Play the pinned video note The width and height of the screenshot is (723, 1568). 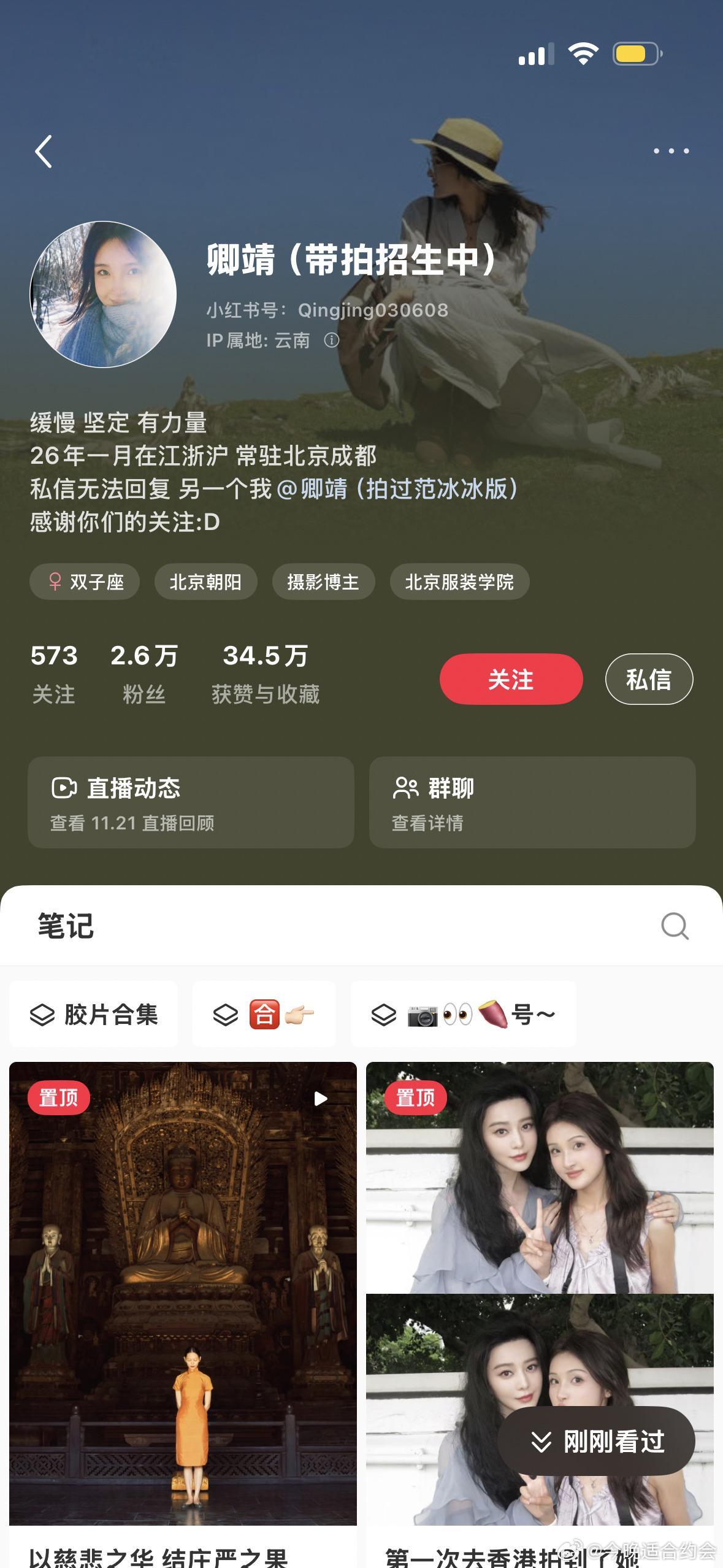319,1097
